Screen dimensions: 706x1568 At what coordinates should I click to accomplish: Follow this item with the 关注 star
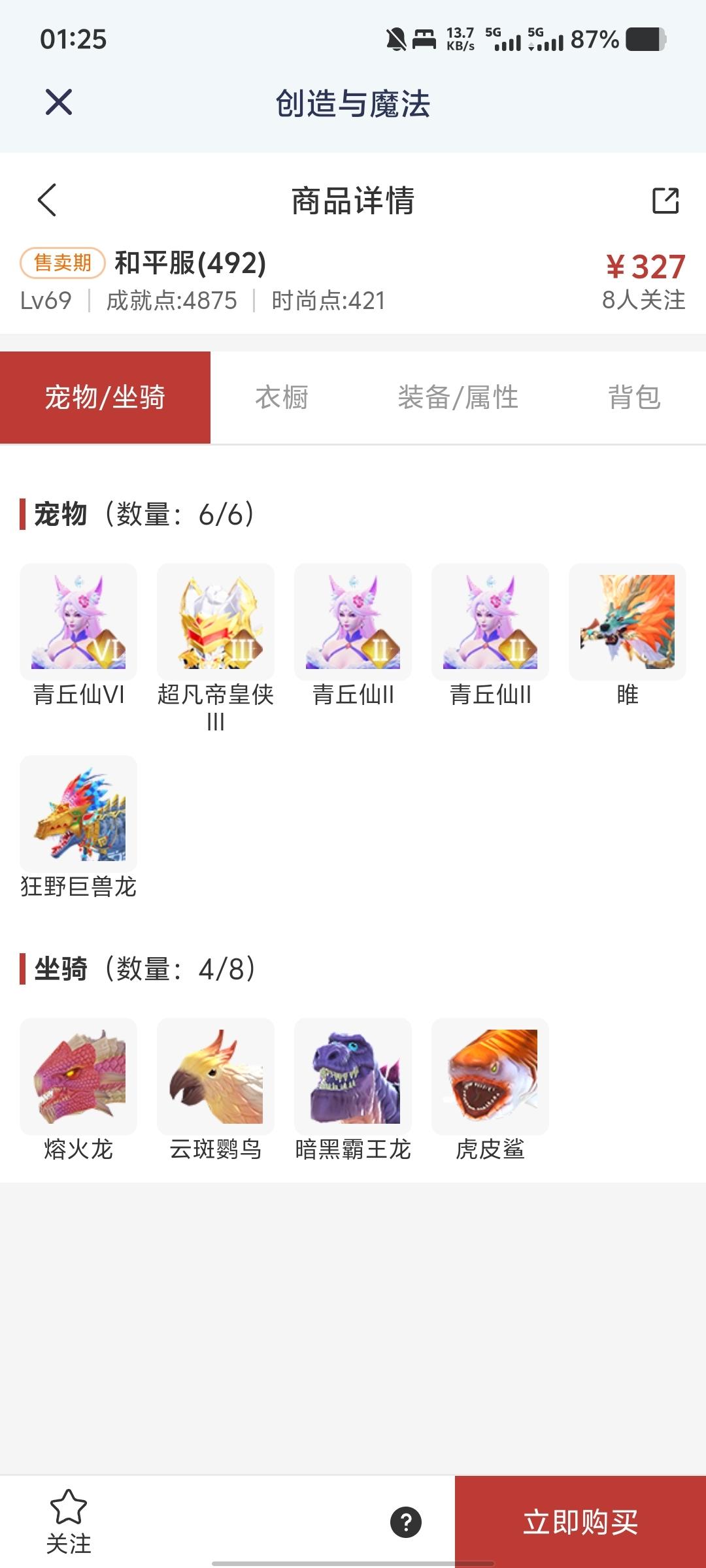coord(68,1521)
